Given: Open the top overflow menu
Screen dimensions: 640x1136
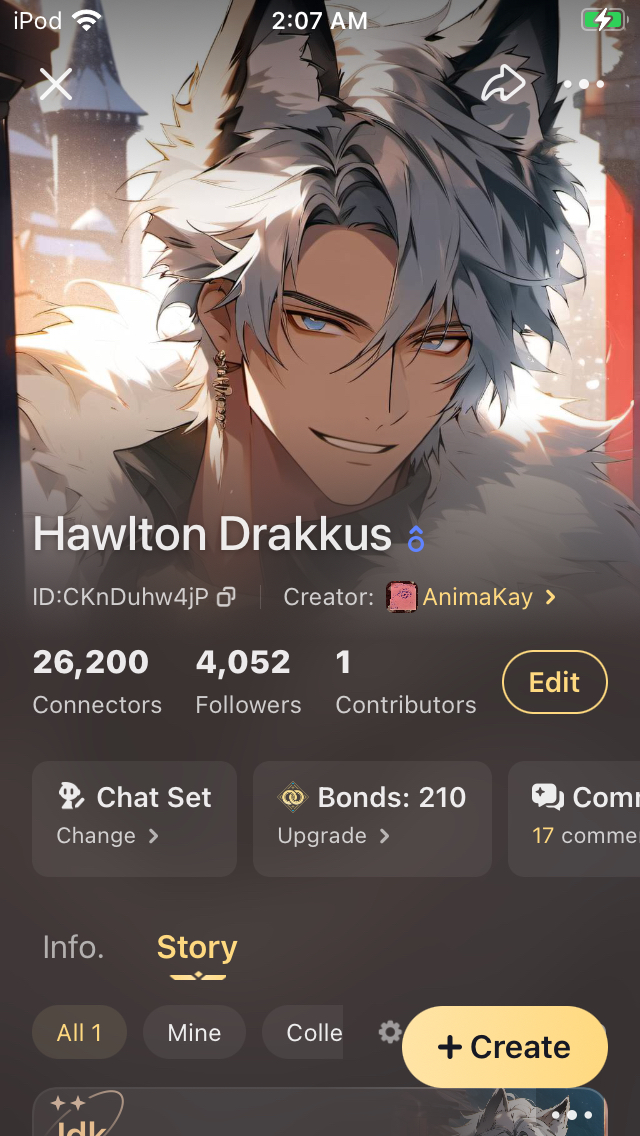Looking at the screenshot, I should click(x=583, y=85).
